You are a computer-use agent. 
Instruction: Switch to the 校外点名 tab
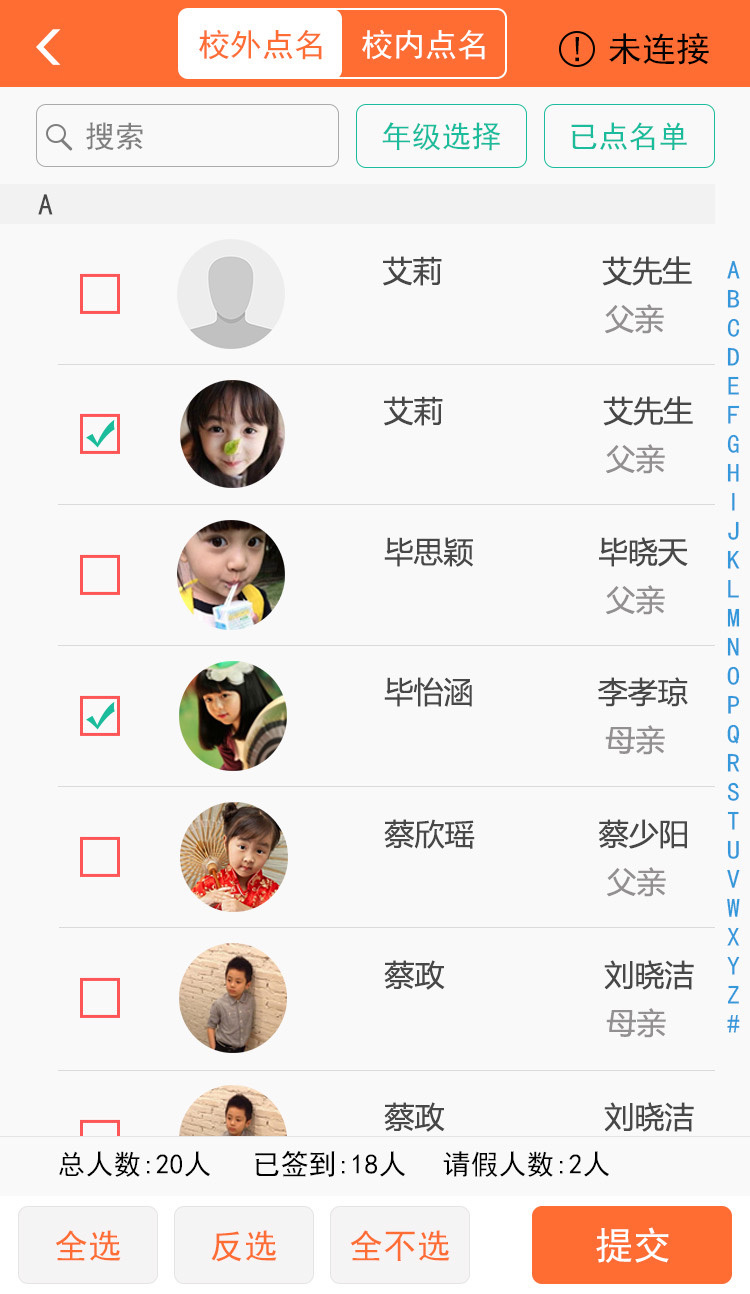(x=261, y=45)
